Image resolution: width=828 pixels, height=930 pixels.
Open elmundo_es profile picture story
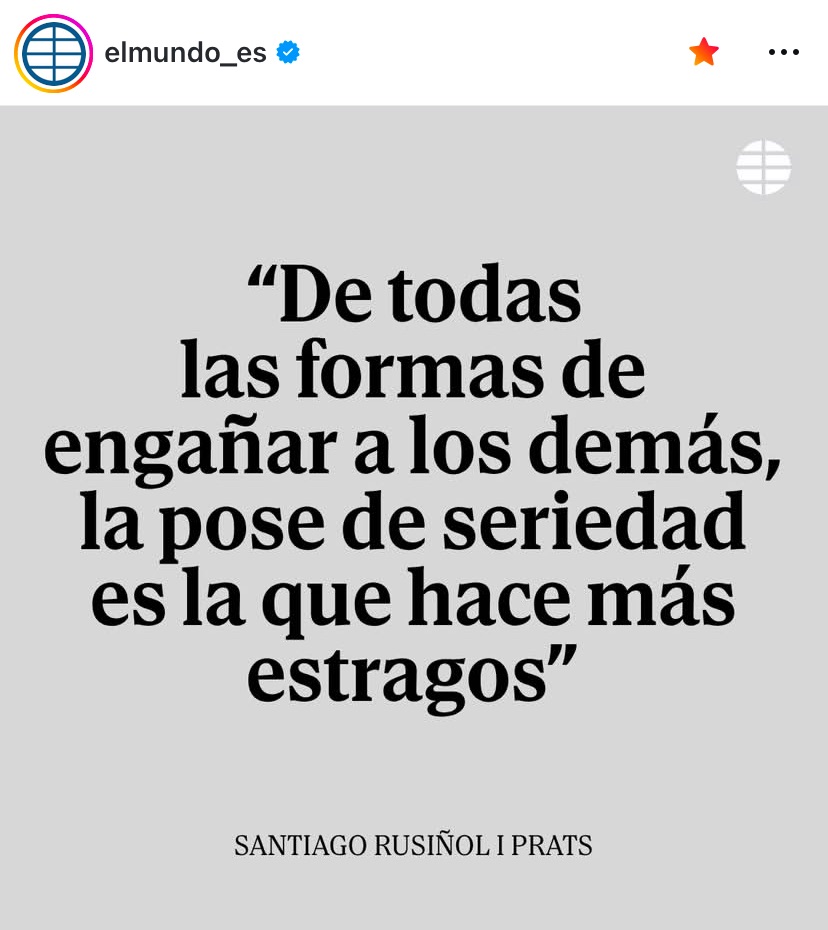tap(53, 53)
